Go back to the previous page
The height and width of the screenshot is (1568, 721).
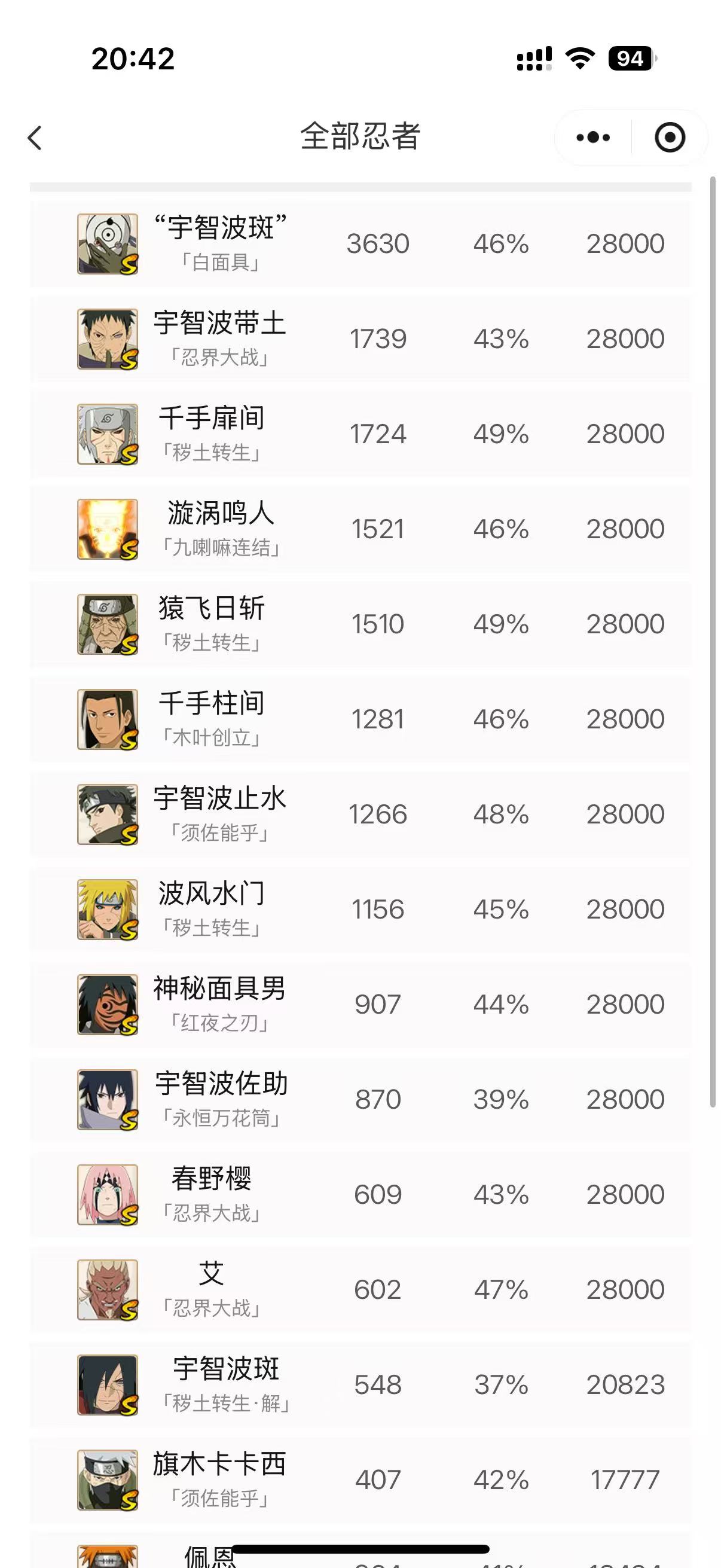[35, 138]
